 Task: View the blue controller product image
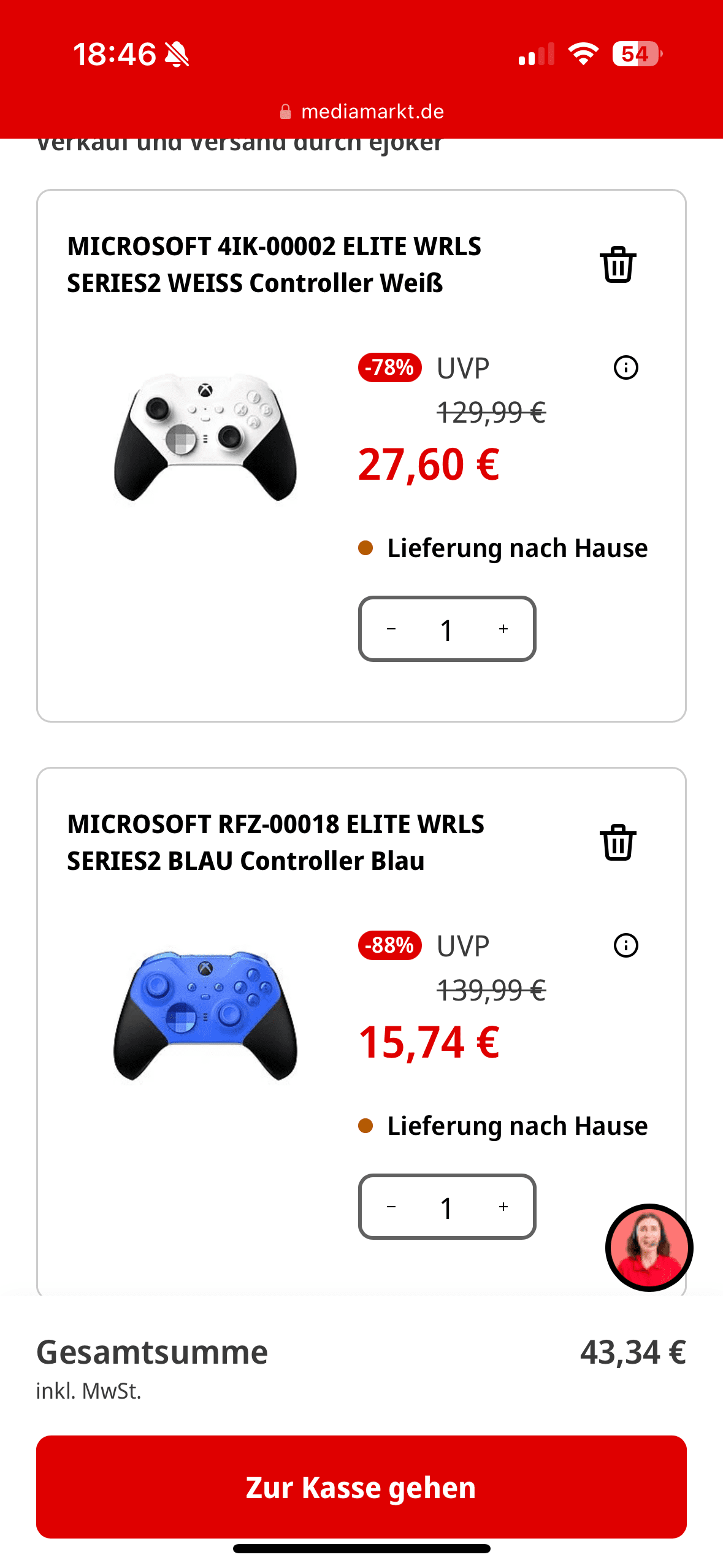pos(205,1015)
